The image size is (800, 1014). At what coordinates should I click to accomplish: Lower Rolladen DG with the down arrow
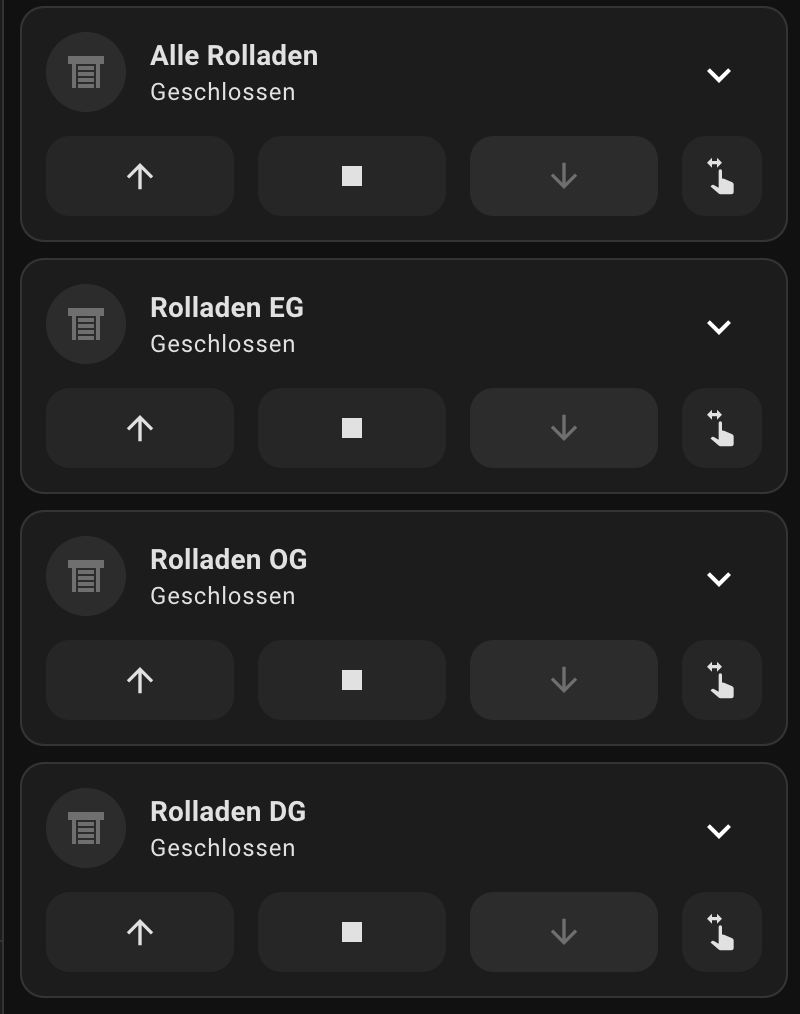pos(564,932)
